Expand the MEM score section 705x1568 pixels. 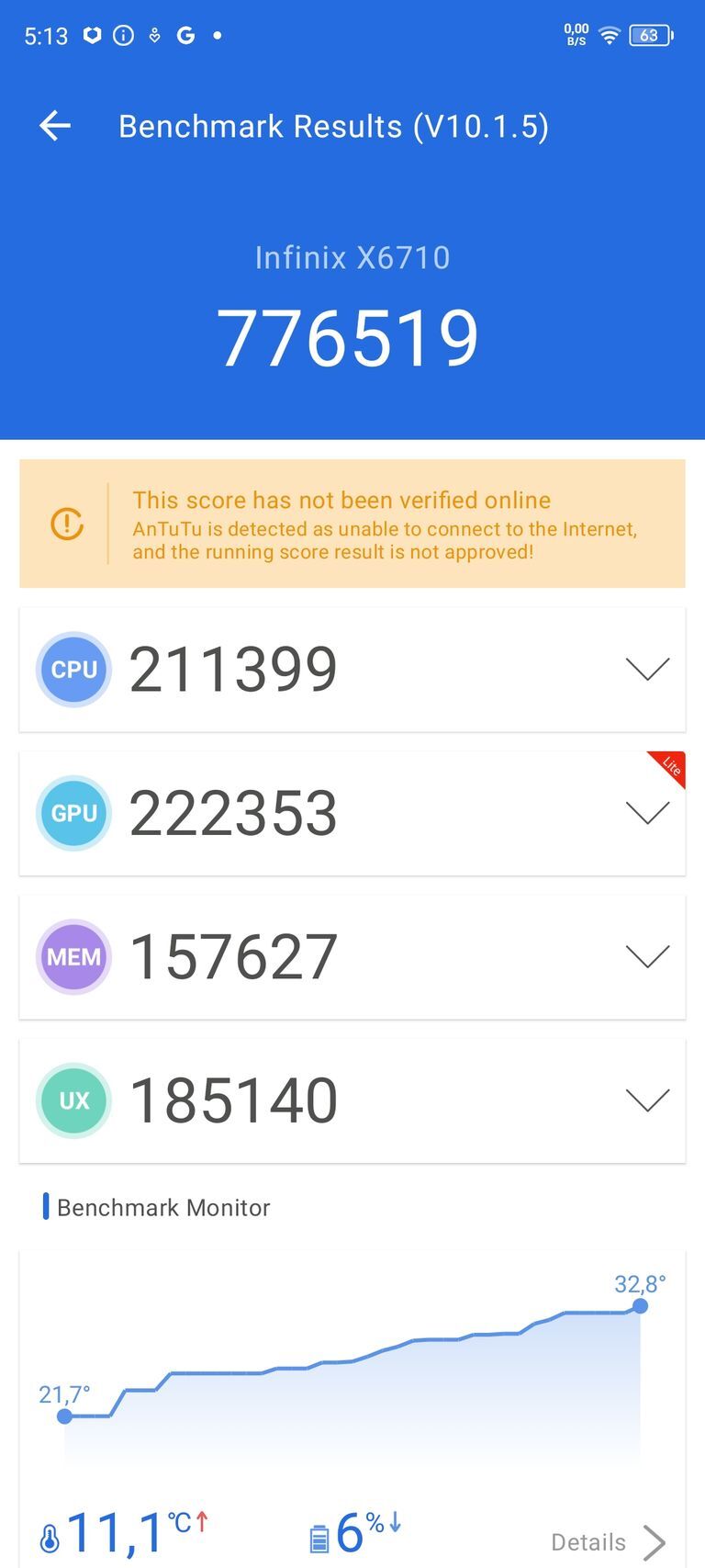click(647, 956)
